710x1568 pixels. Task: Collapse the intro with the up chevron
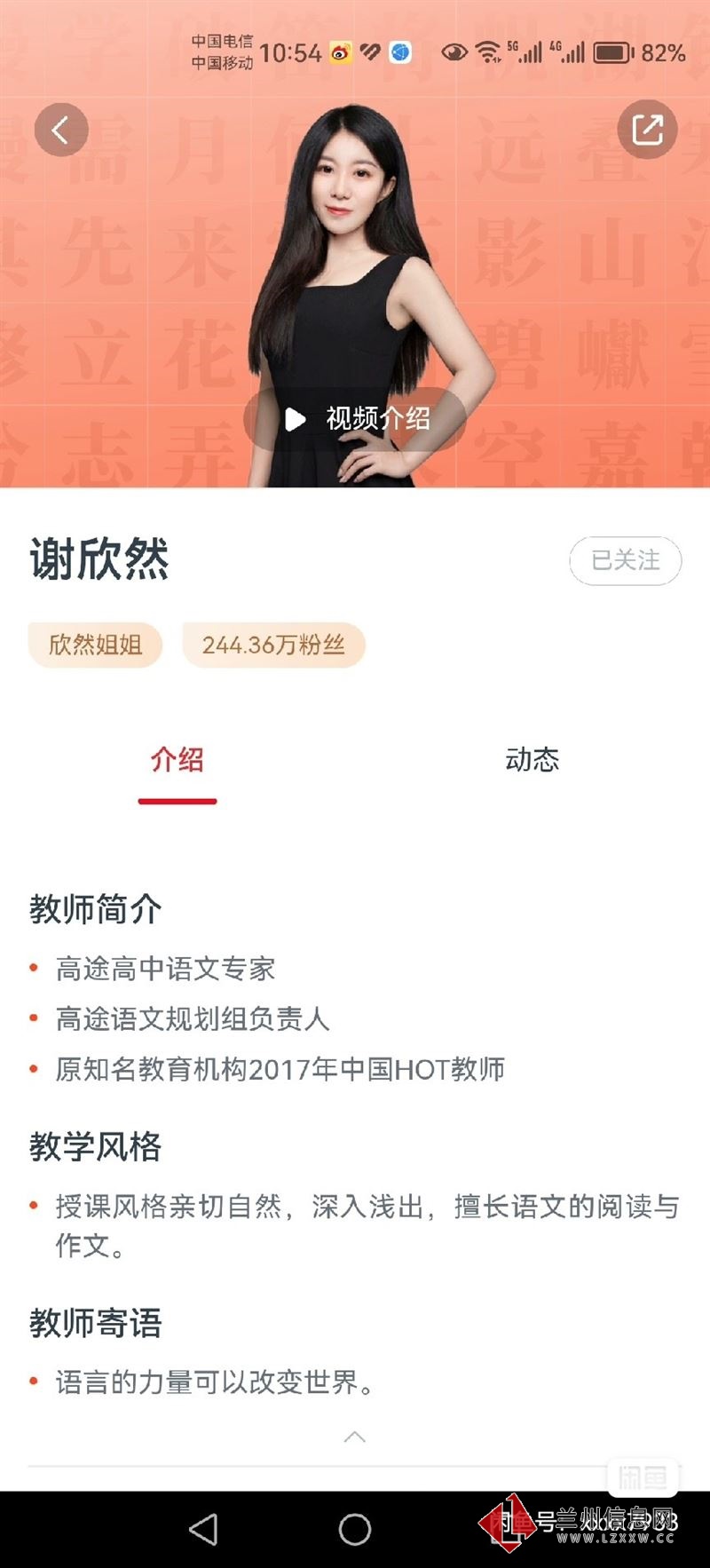coord(355,1437)
